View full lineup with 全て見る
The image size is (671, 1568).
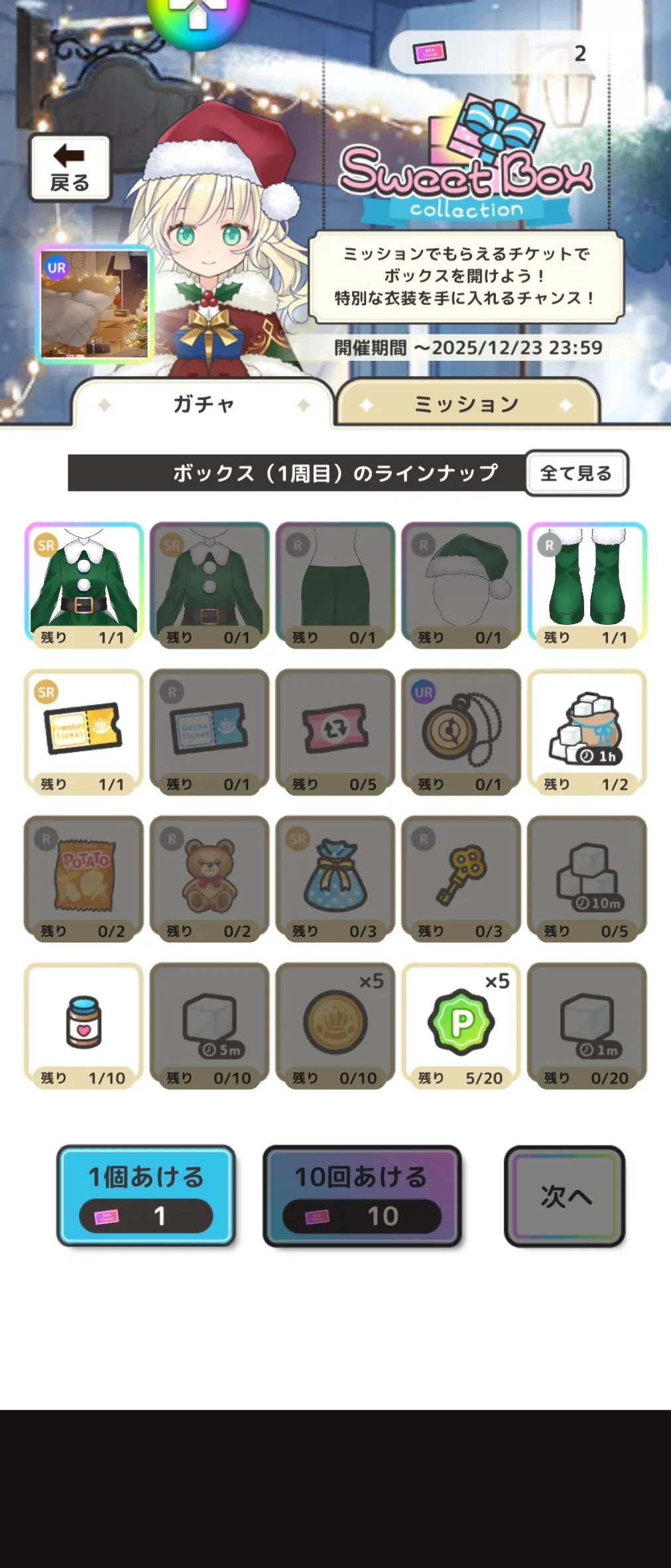tap(576, 473)
